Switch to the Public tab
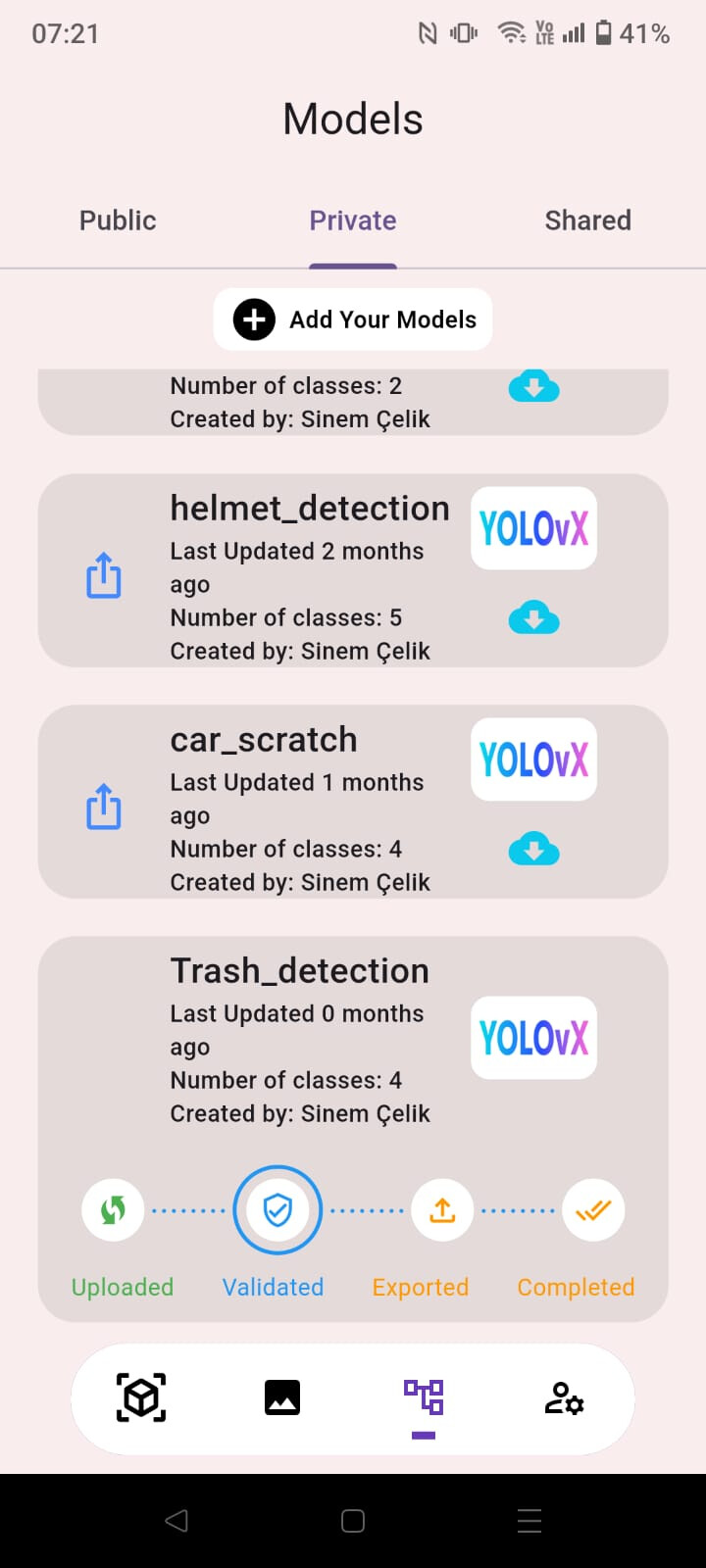706x1568 pixels. click(x=118, y=220)
